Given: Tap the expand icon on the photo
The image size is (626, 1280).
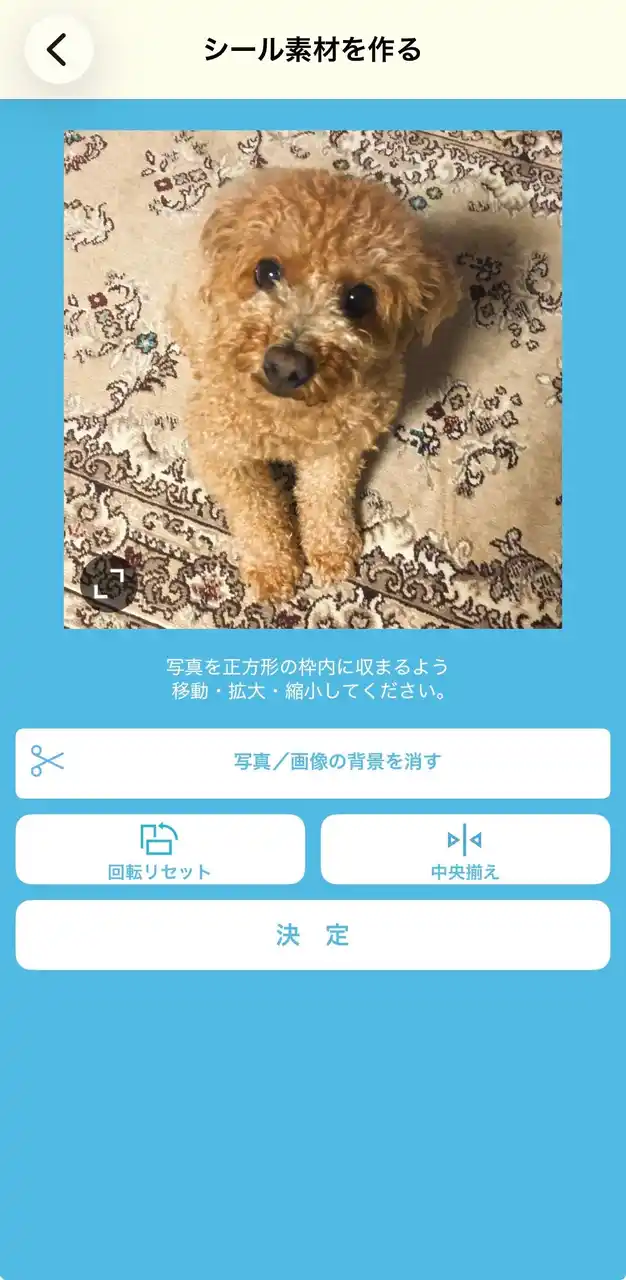Looking at the screenshot, I should (108, 583).
